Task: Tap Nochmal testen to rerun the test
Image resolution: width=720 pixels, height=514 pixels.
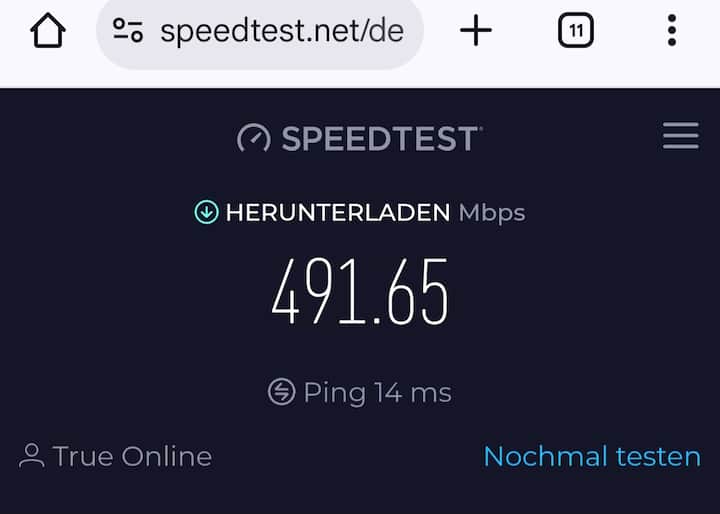Action: click(592, 456)
